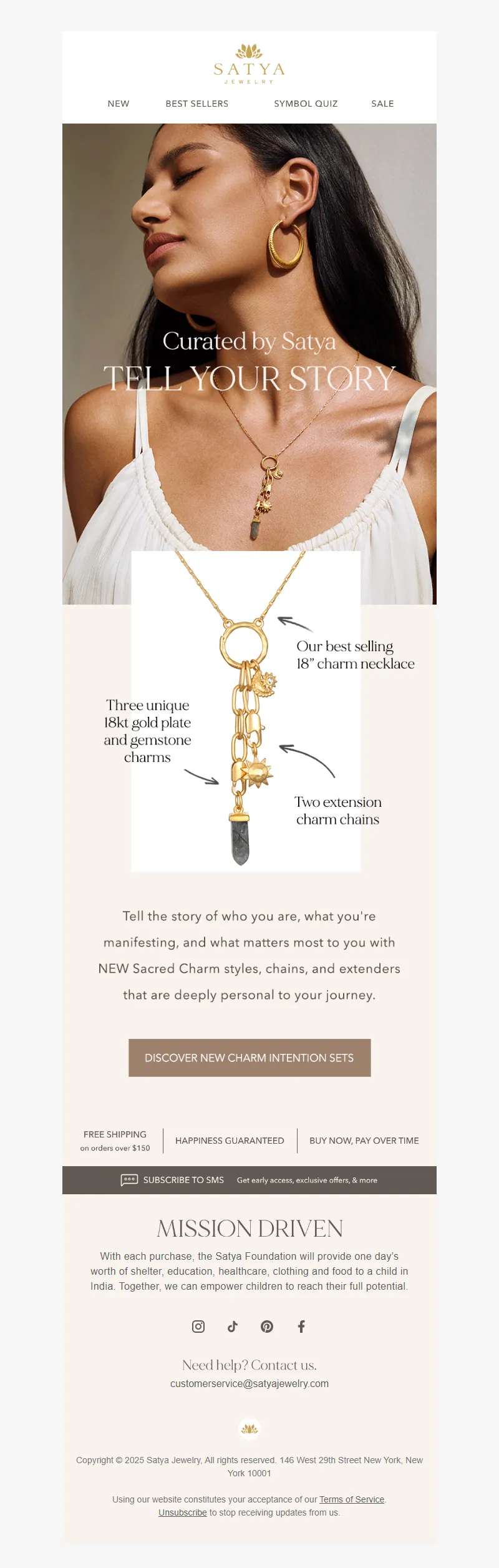
Task: Unsubscribe from email updates
Action: coord(182,1512)
